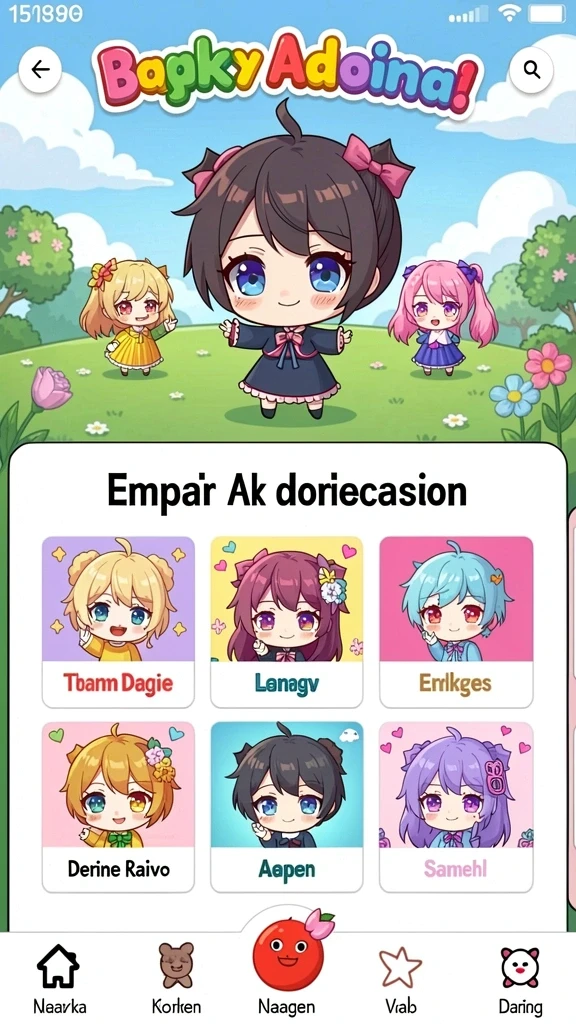576x1024 pixels.
Task: Open the search magnifier icon
Action: tap(532, 69)
